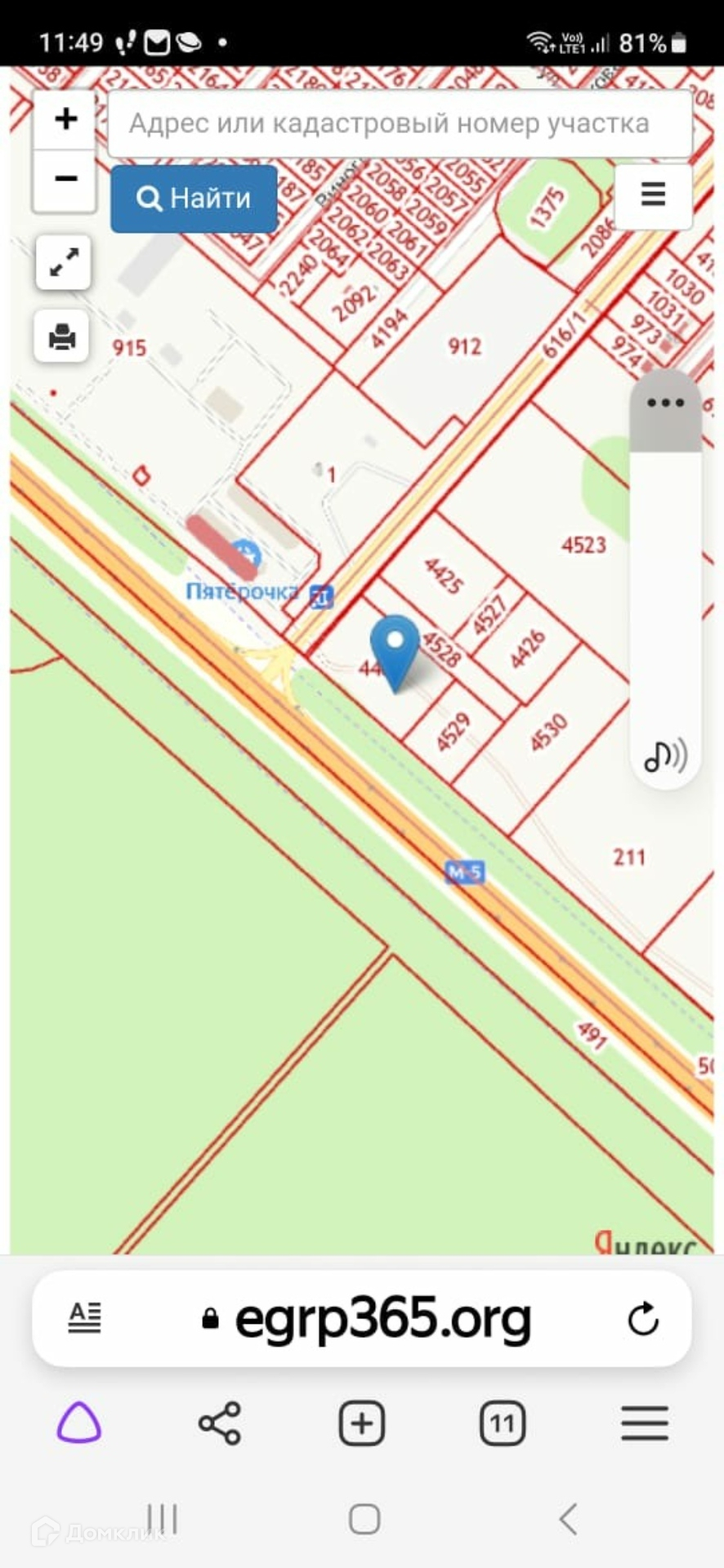Reload the current page
The width and height of the screenshot is (724, 1568).
pyautogui.click(x=643, y=1317)
